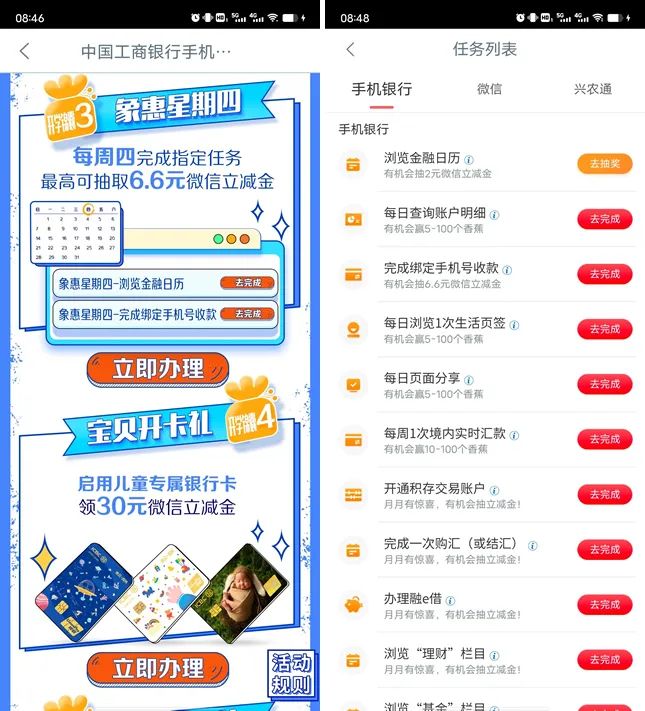The width and height of the screenshot is (645, 711).
Task: Go back from the 任务列表 page
Action: click(350, 50)
